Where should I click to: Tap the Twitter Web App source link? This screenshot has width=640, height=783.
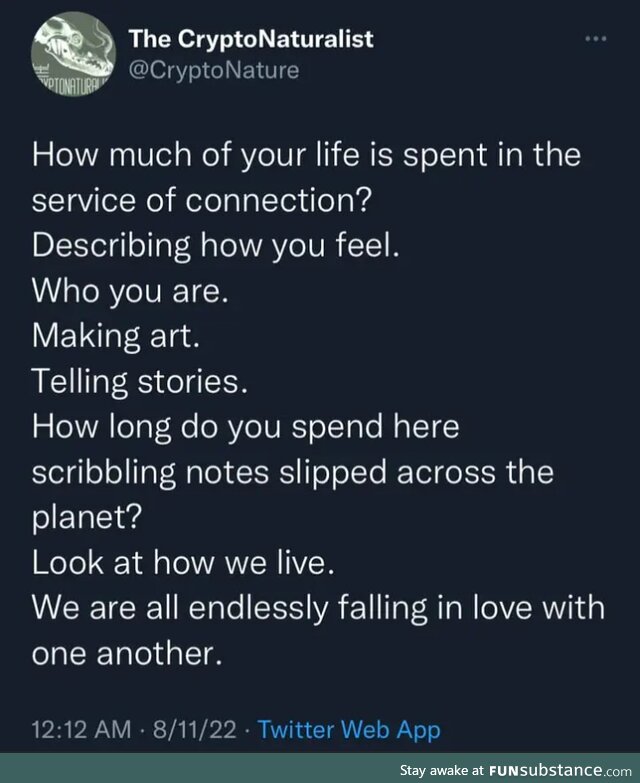click(x=348, y=730)
